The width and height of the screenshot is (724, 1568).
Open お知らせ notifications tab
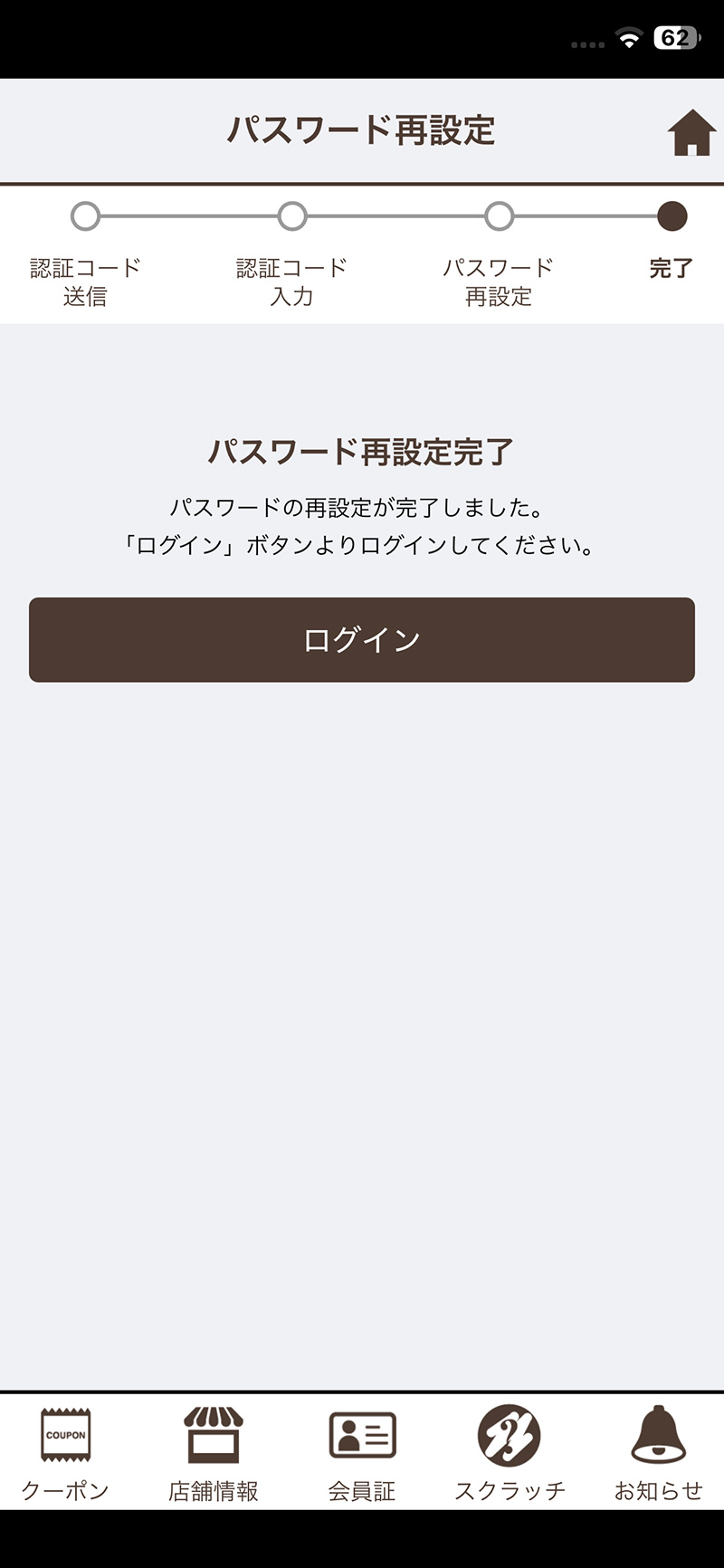pyautogui.click(x=658, y=1452)
